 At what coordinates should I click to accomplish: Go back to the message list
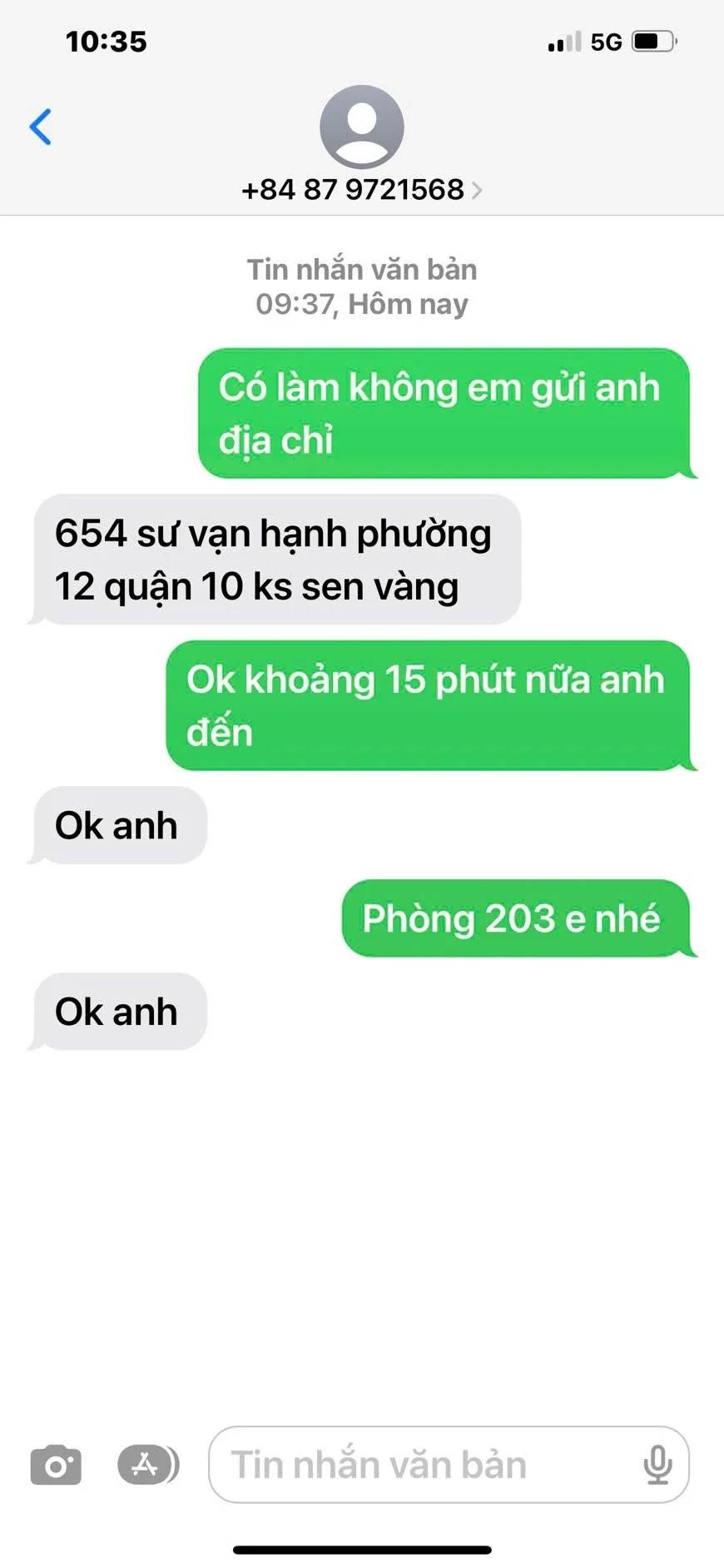pyautogui.click(x=40, y=127)
